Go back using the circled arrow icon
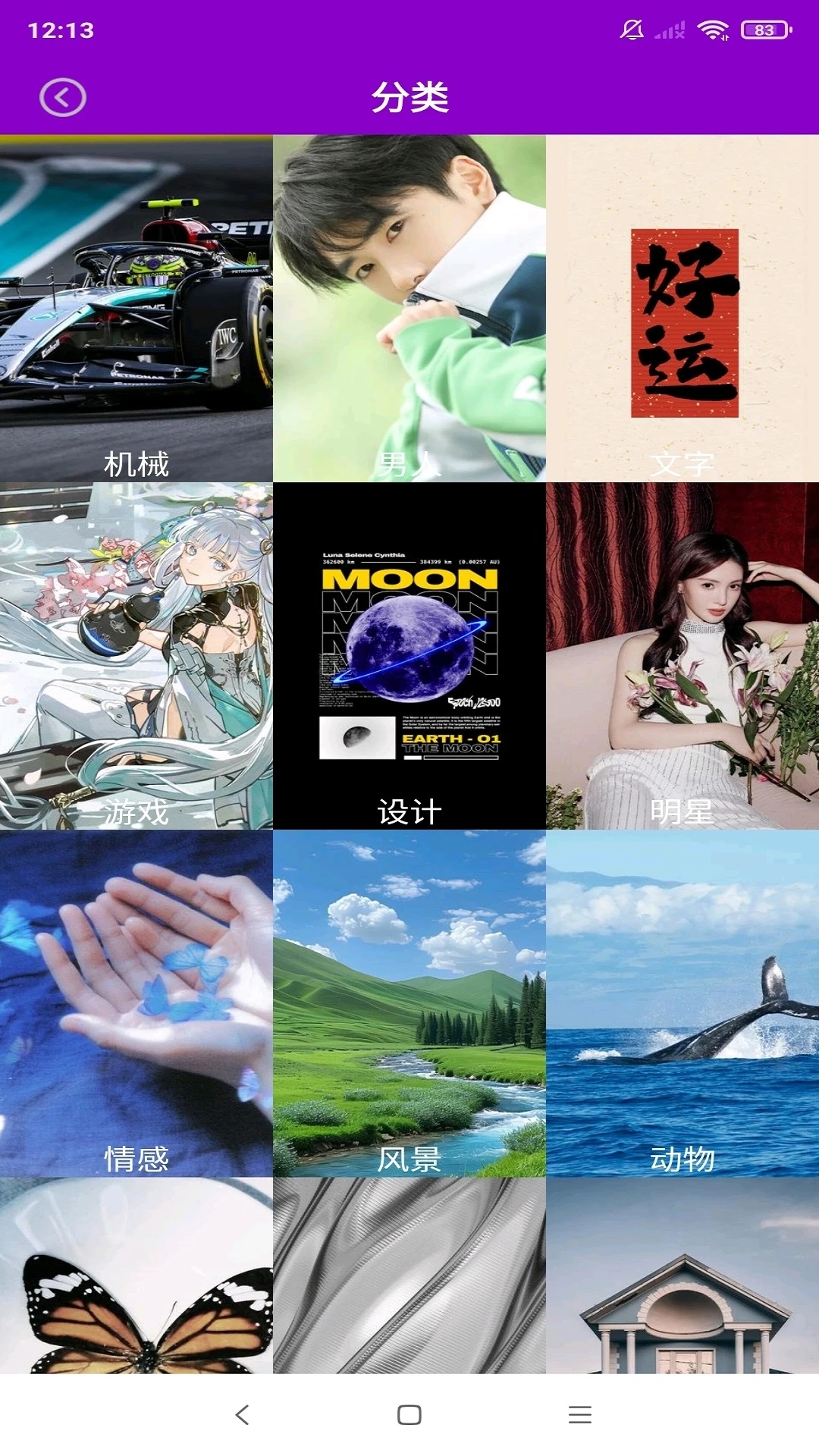819x1456 pixels. 63,98
